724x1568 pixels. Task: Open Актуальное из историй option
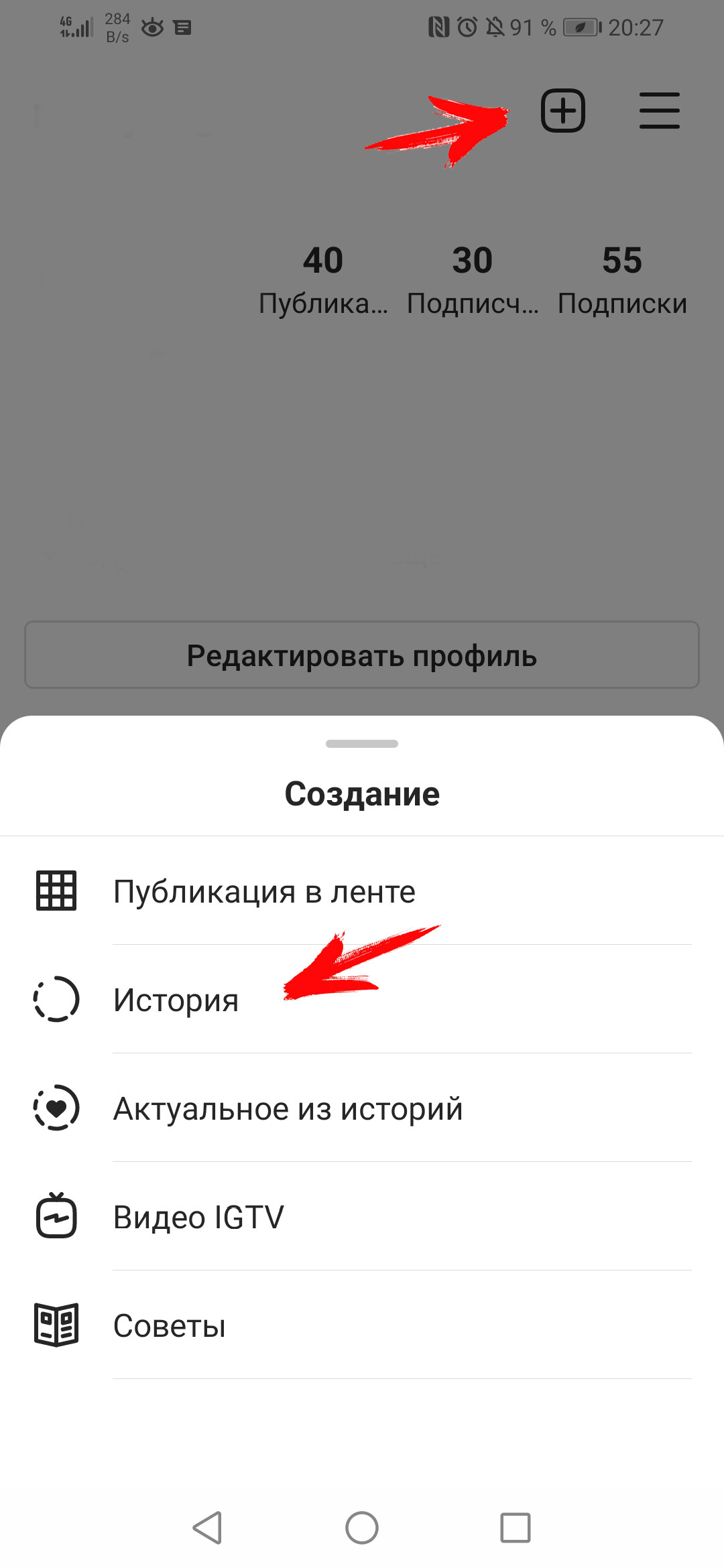[287, 1108]
